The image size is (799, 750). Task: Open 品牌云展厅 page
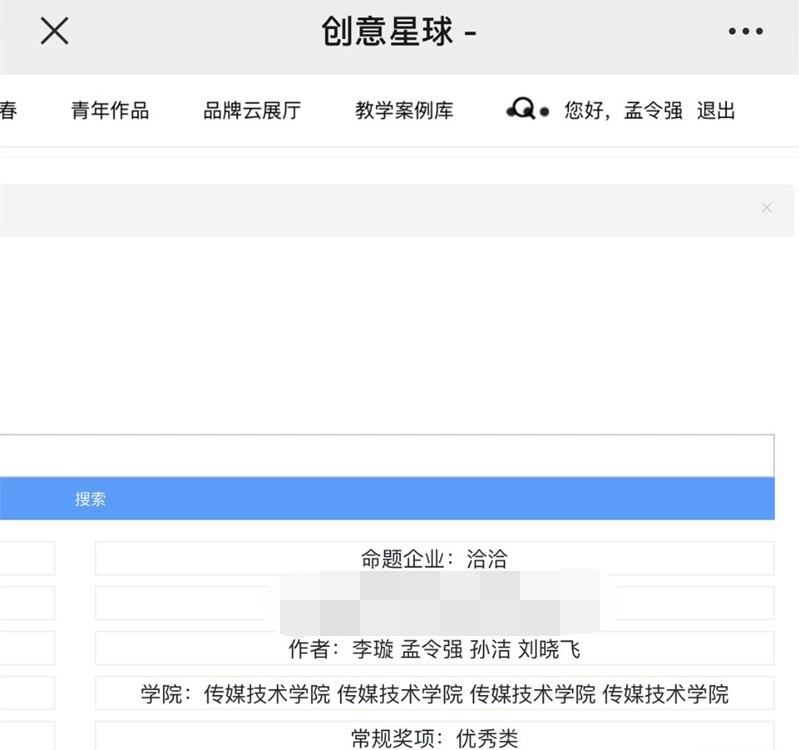252,111
